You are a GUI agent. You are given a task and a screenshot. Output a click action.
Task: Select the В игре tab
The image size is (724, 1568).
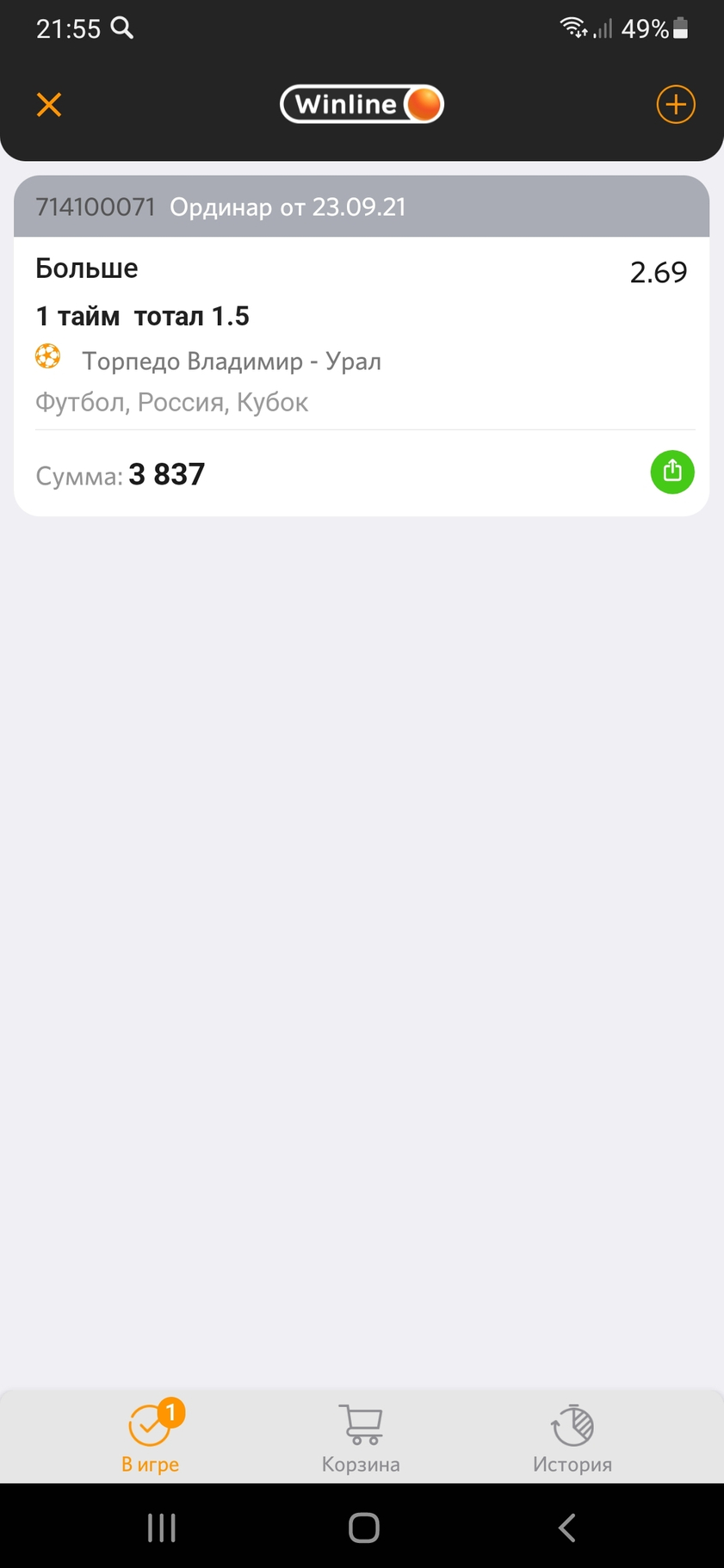[x=151, y=1439]
